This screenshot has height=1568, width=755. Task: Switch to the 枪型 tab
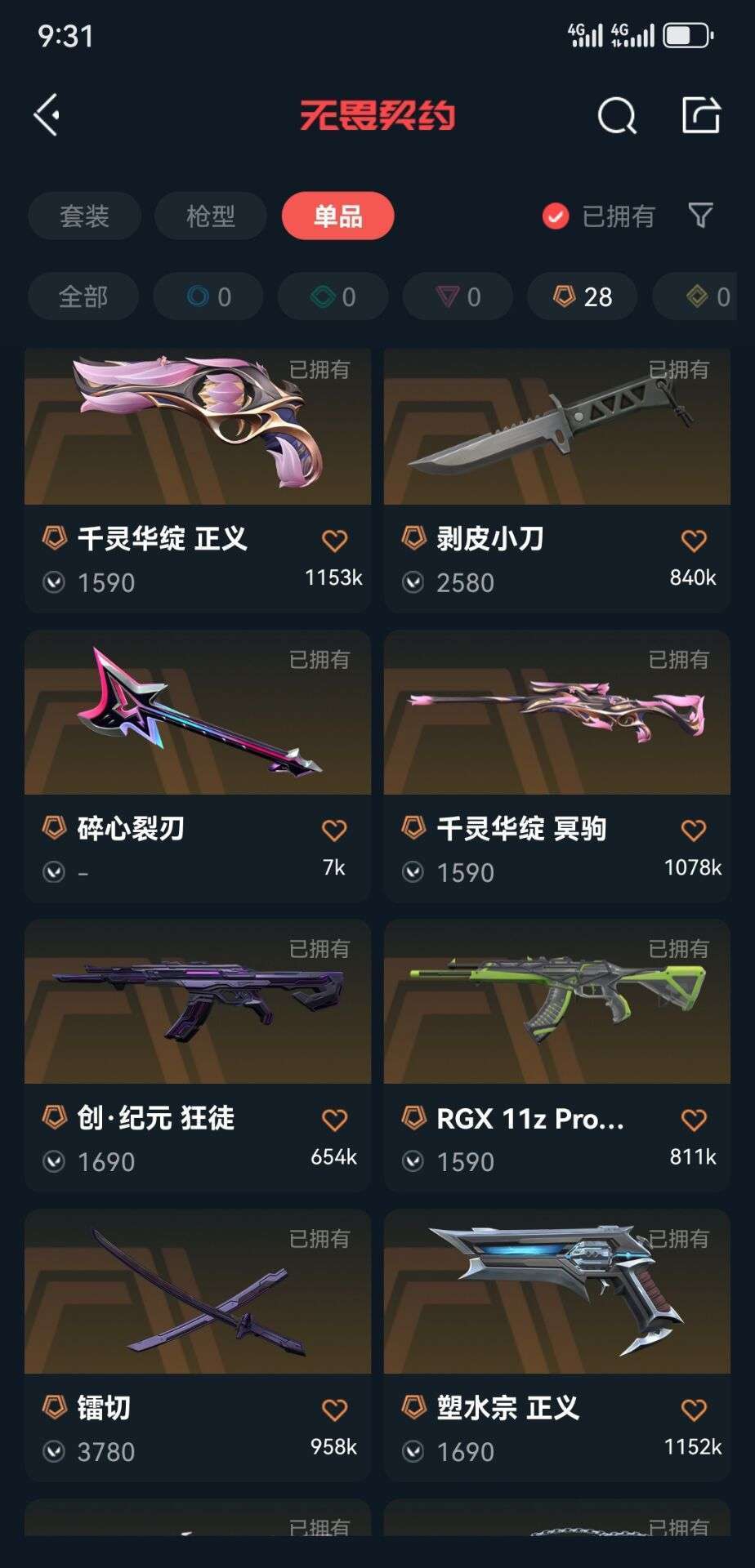[211, 216]
